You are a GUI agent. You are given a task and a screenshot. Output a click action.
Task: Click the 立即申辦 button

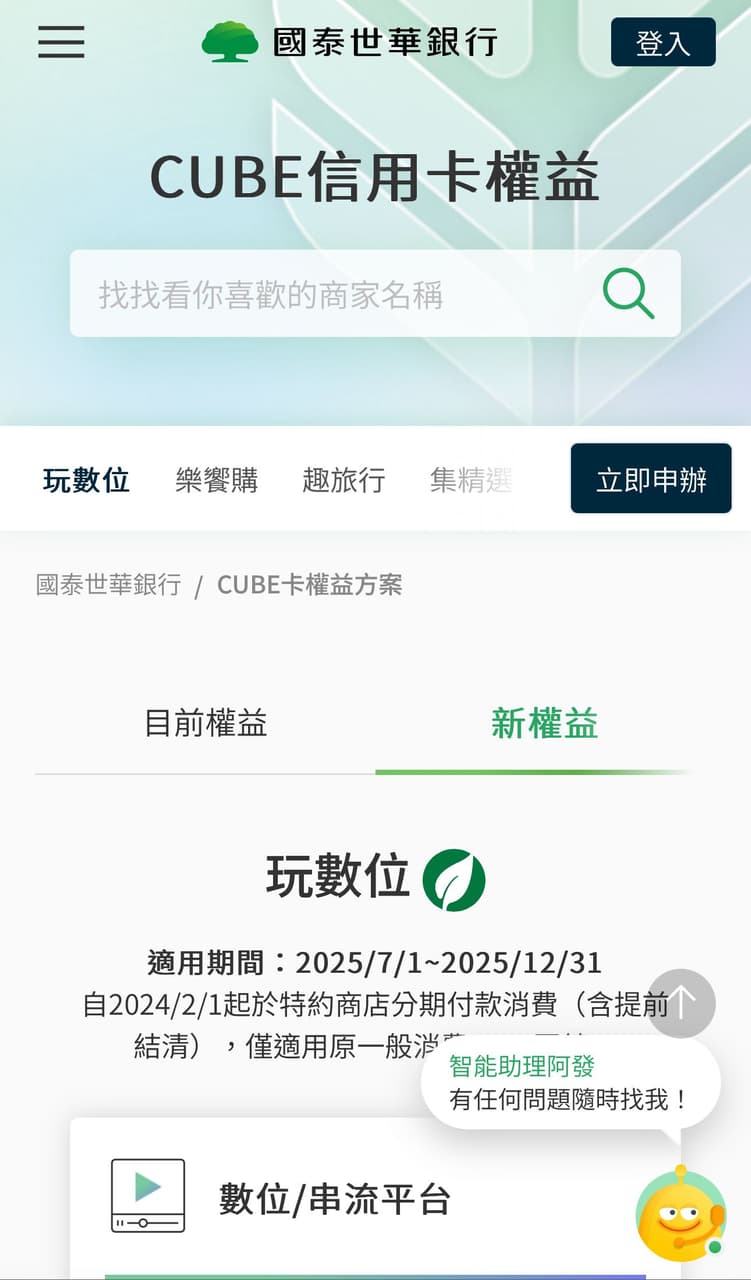click(x=650, y=479)
